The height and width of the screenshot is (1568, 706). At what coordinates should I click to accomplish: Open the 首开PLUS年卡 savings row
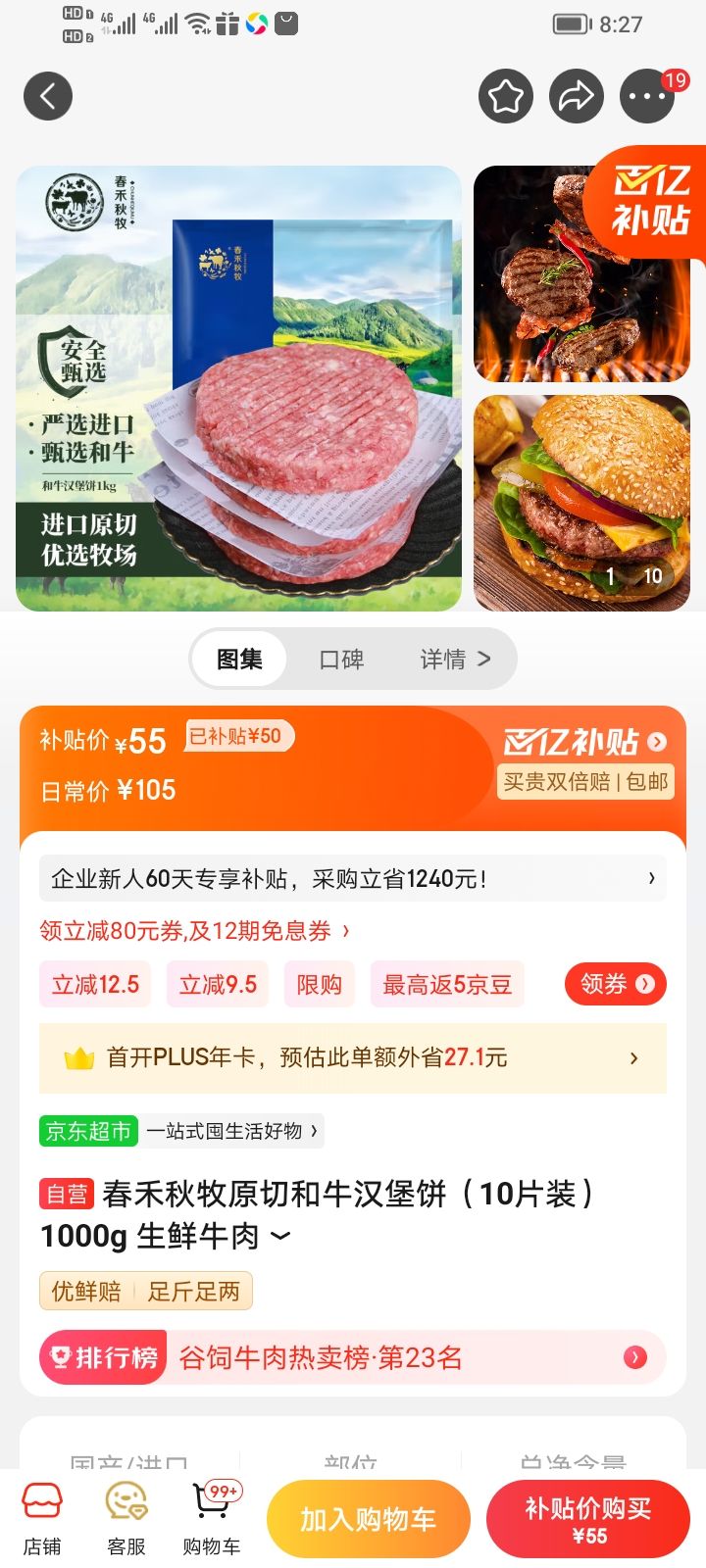click(353, 1058)
